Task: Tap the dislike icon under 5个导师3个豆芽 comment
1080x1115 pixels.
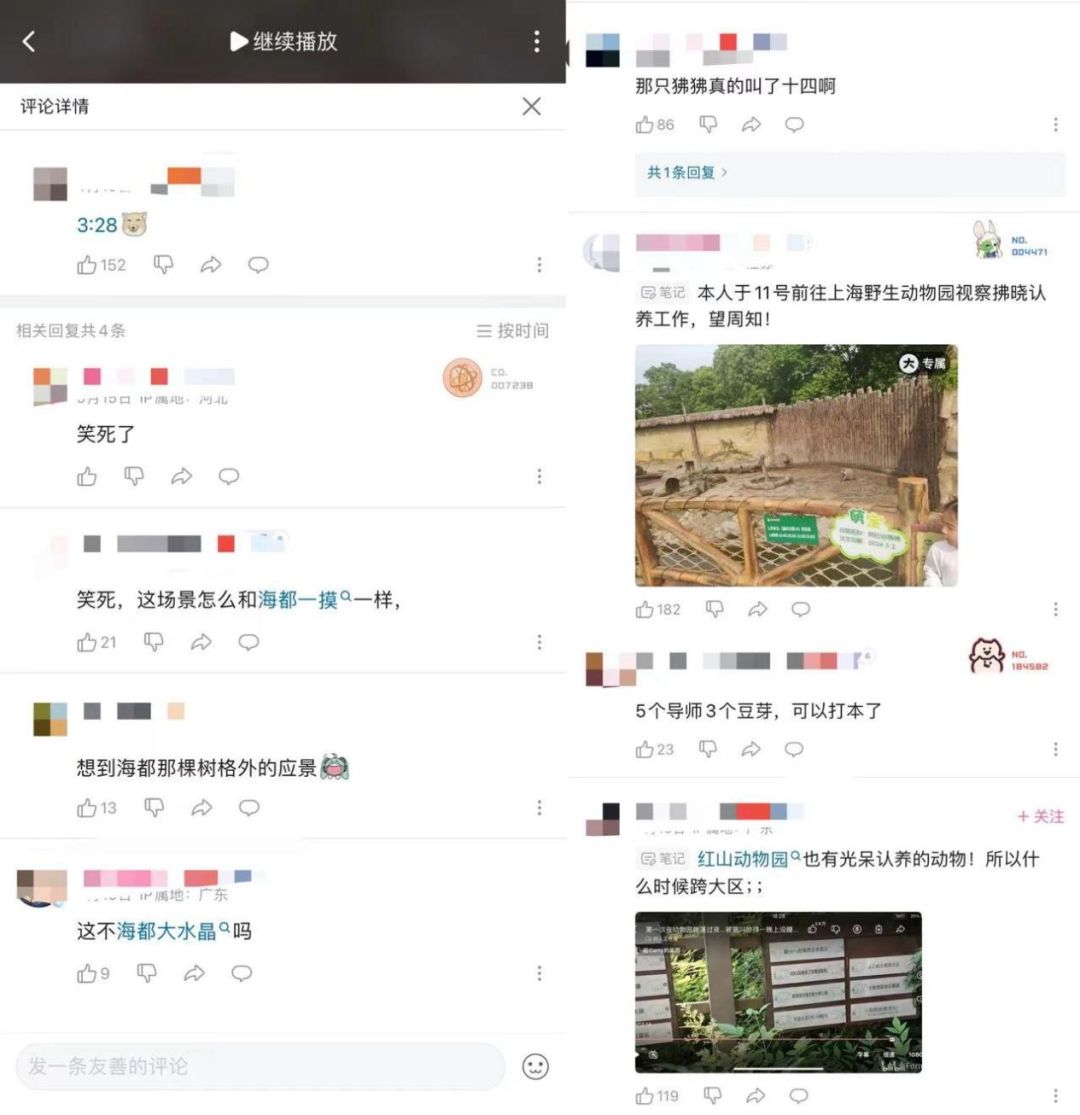Action: pyautogui.click(x=709, y=748)
